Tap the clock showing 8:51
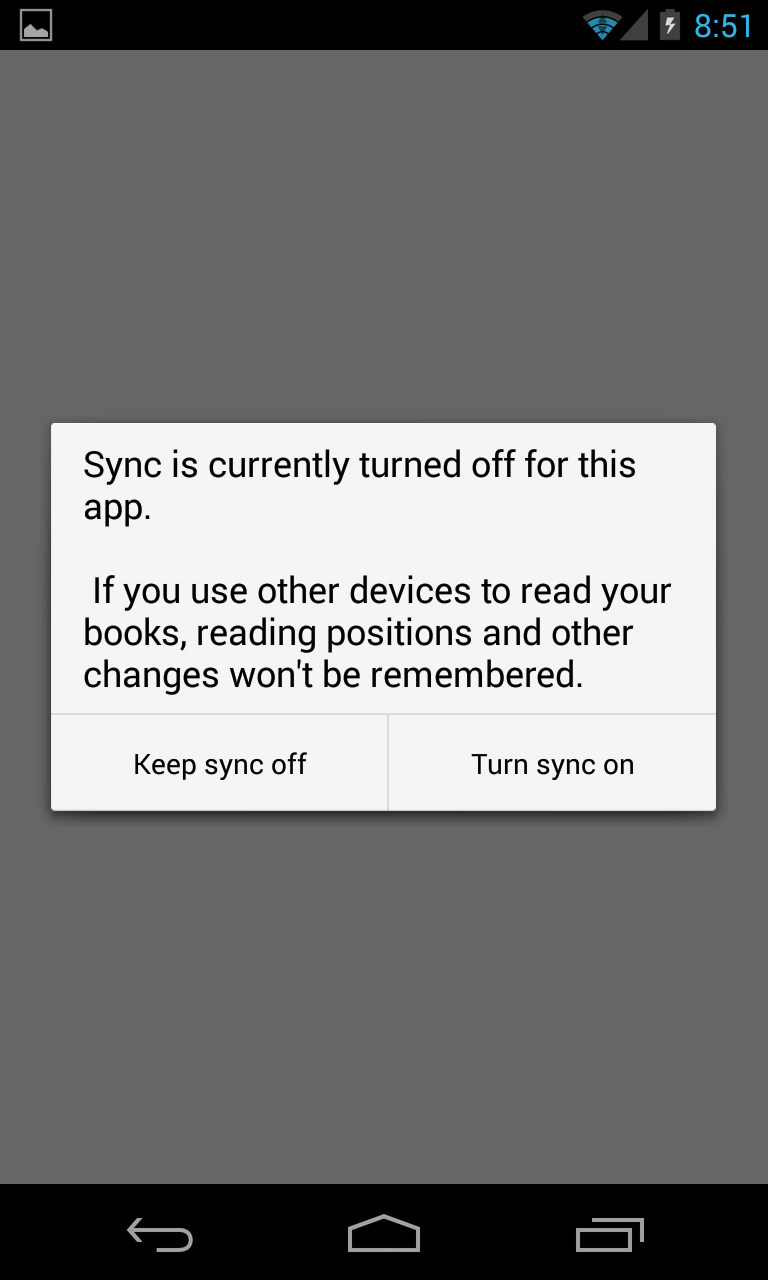This screenshot has height=1280, width=768. (x=723, y=25)
